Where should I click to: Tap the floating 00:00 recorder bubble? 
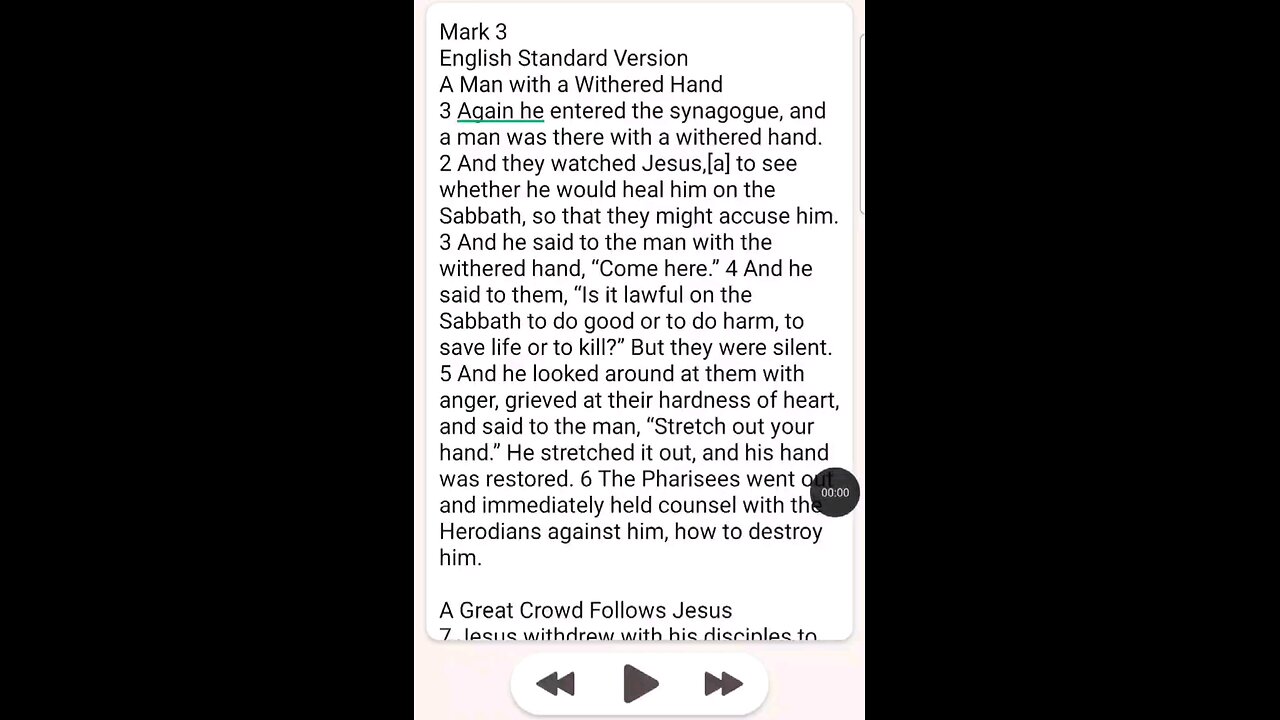(x=835, y=492)
